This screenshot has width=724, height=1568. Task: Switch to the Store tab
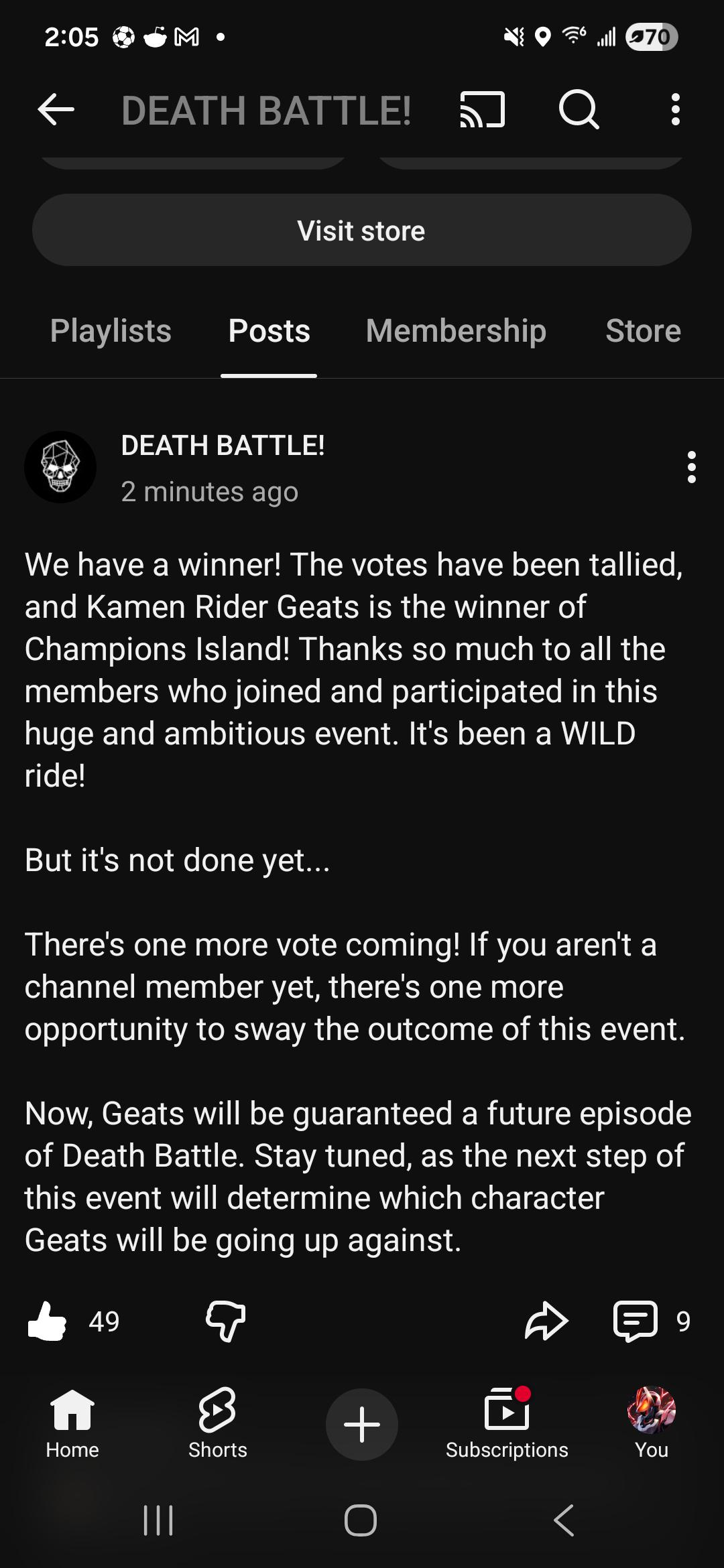[x=642, y=331]
